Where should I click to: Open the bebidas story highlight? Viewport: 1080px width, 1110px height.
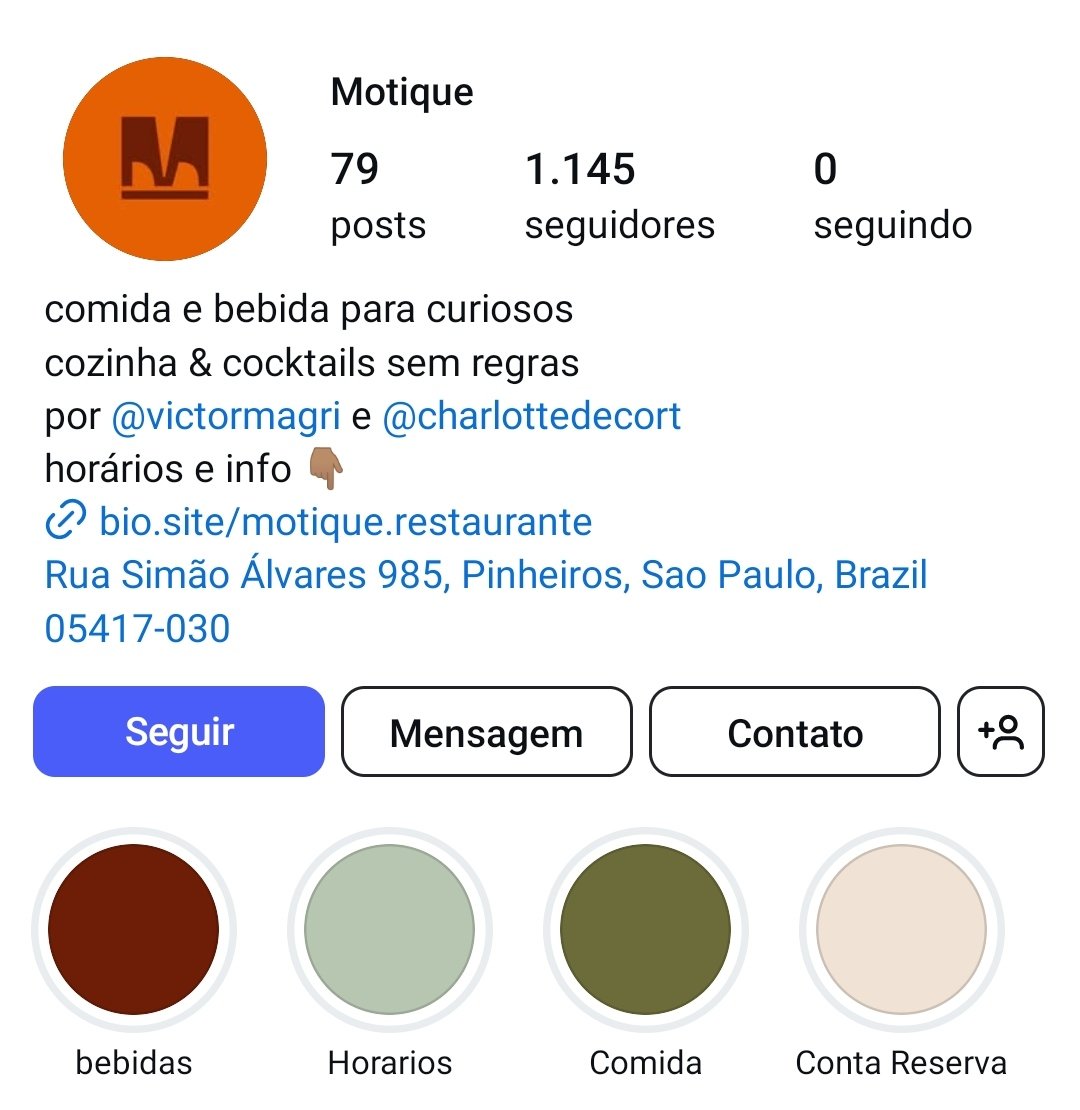click(x=134, y=930)
